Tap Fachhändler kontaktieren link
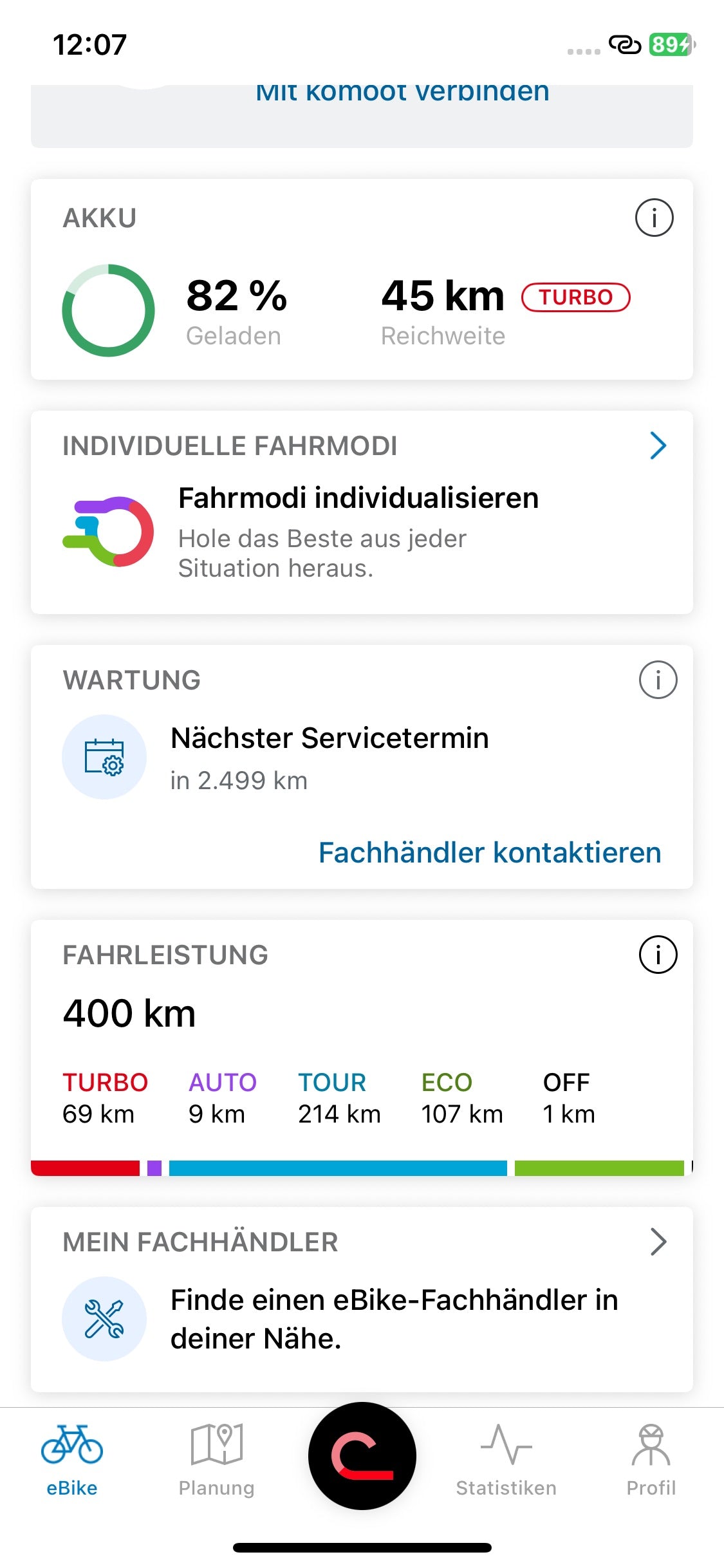The height and width of the screenshot is (1568, 724). [x=490, y=852]
